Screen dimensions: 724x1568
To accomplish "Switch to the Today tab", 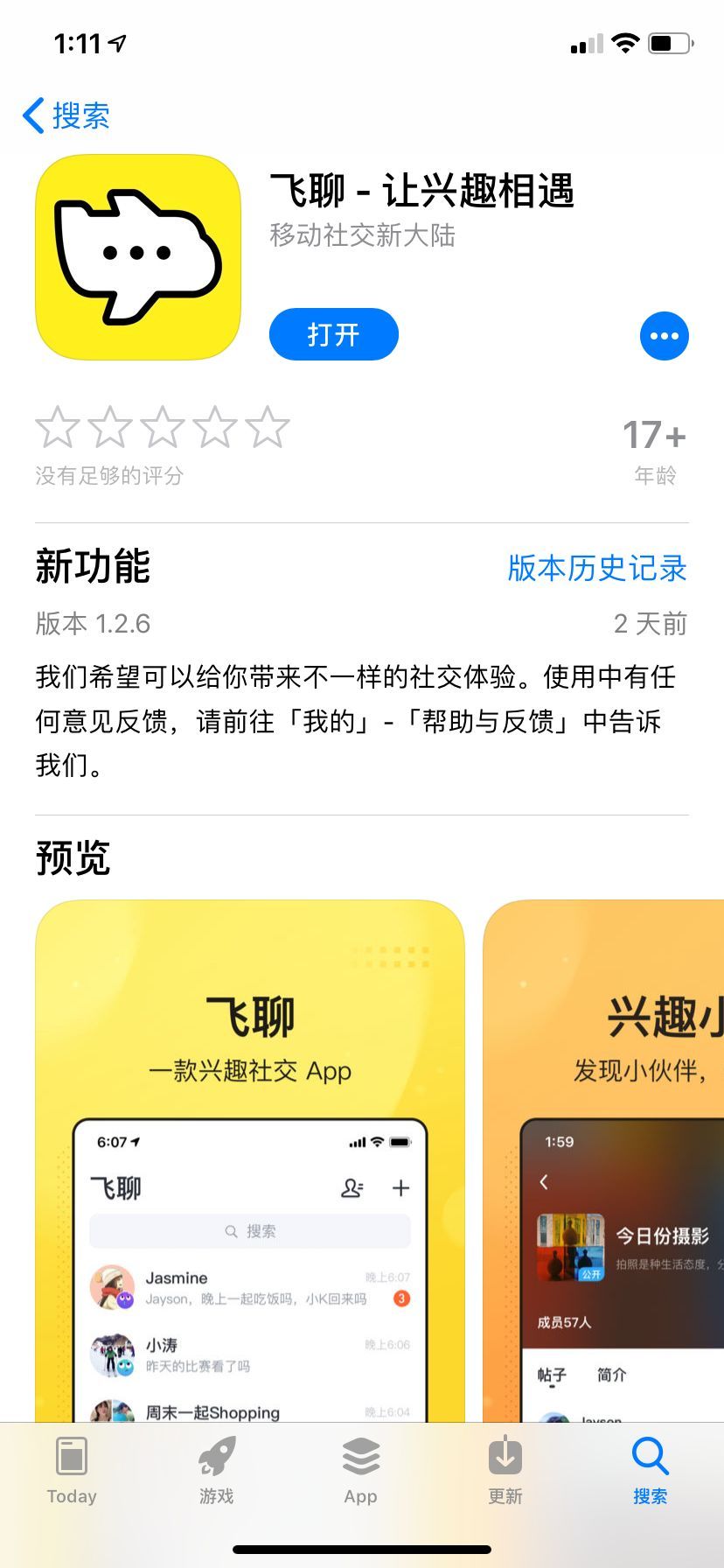I will click(x=72, y=1472).
